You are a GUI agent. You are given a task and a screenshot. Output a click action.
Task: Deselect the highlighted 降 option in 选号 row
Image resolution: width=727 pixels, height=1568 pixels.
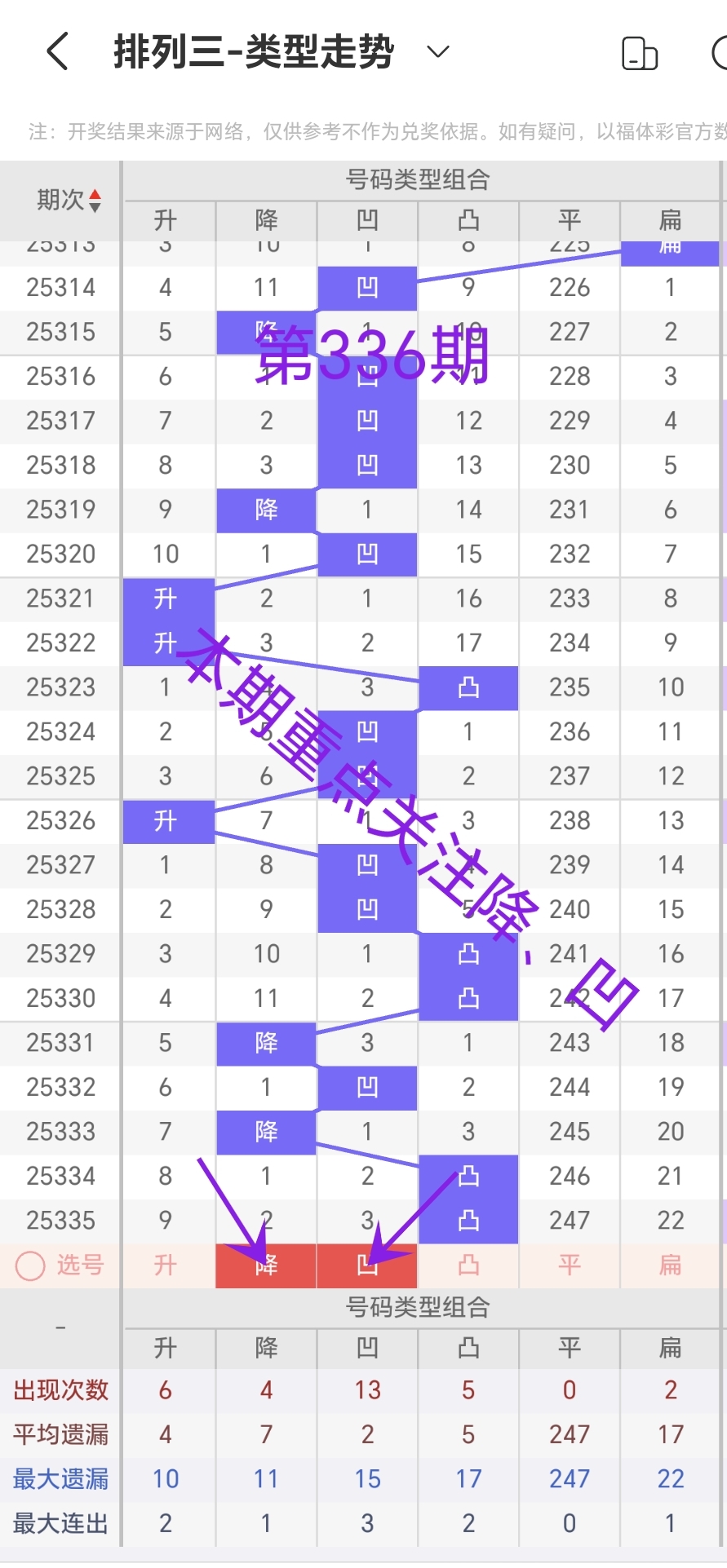coord(265,1265)
